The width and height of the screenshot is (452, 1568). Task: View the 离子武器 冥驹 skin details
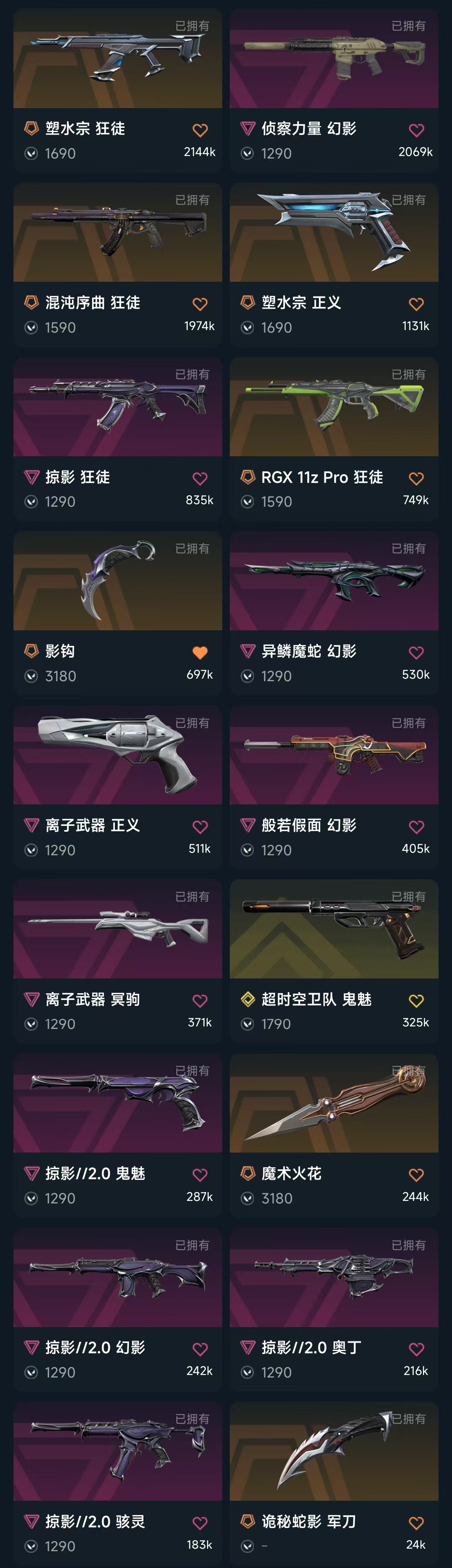pyautogui.click(x=117, y=931)
